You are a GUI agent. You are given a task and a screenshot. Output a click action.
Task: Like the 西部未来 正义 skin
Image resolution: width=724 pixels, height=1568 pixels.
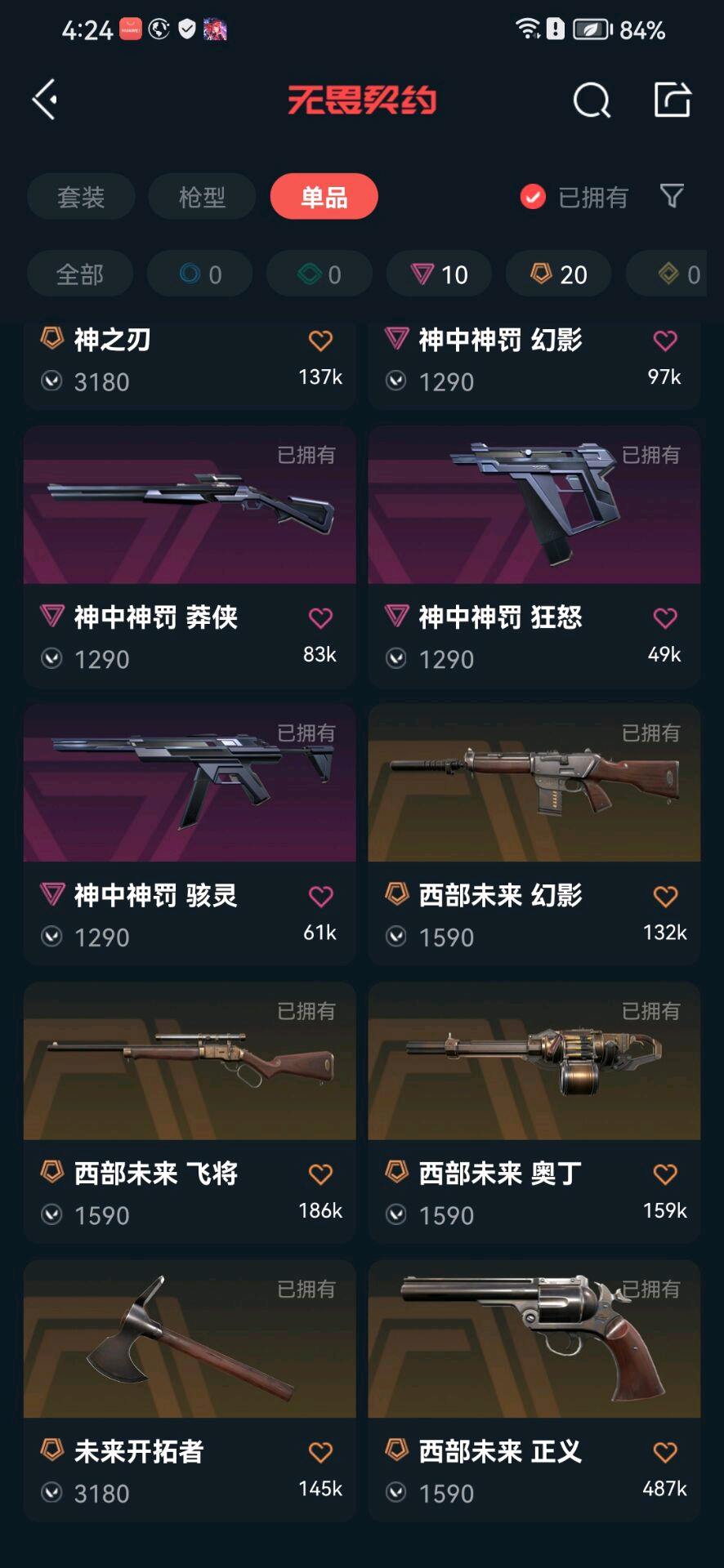(x=665, y=1452)
